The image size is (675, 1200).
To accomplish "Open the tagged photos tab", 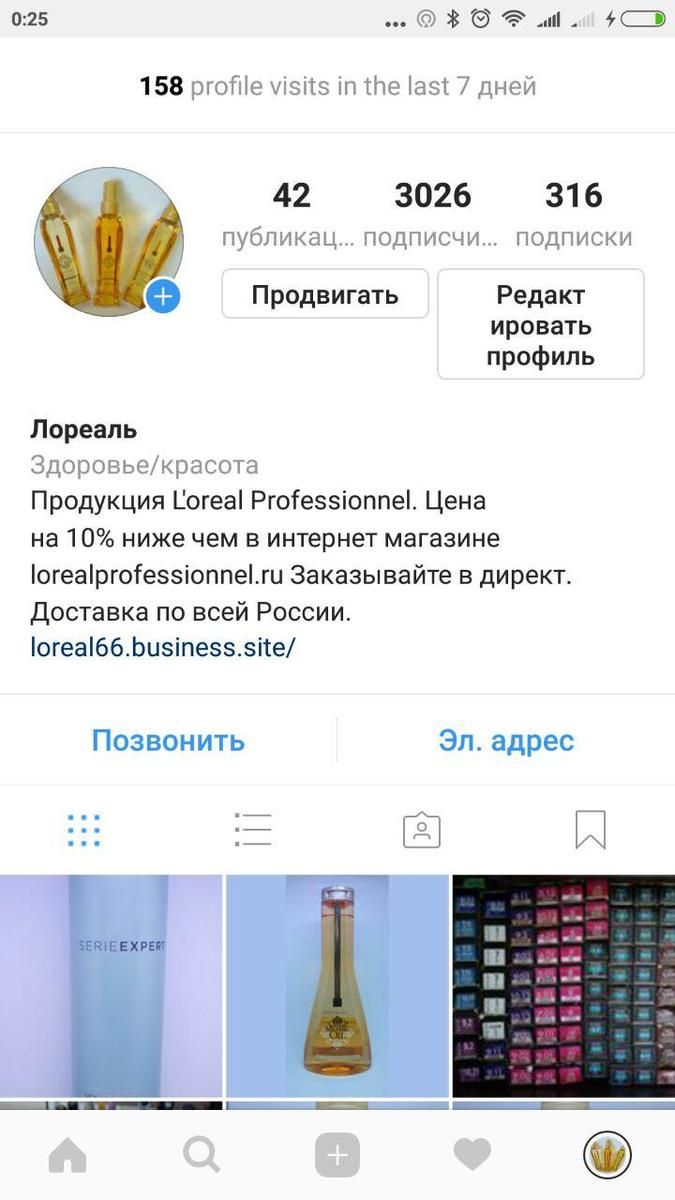I will point(421,830).
